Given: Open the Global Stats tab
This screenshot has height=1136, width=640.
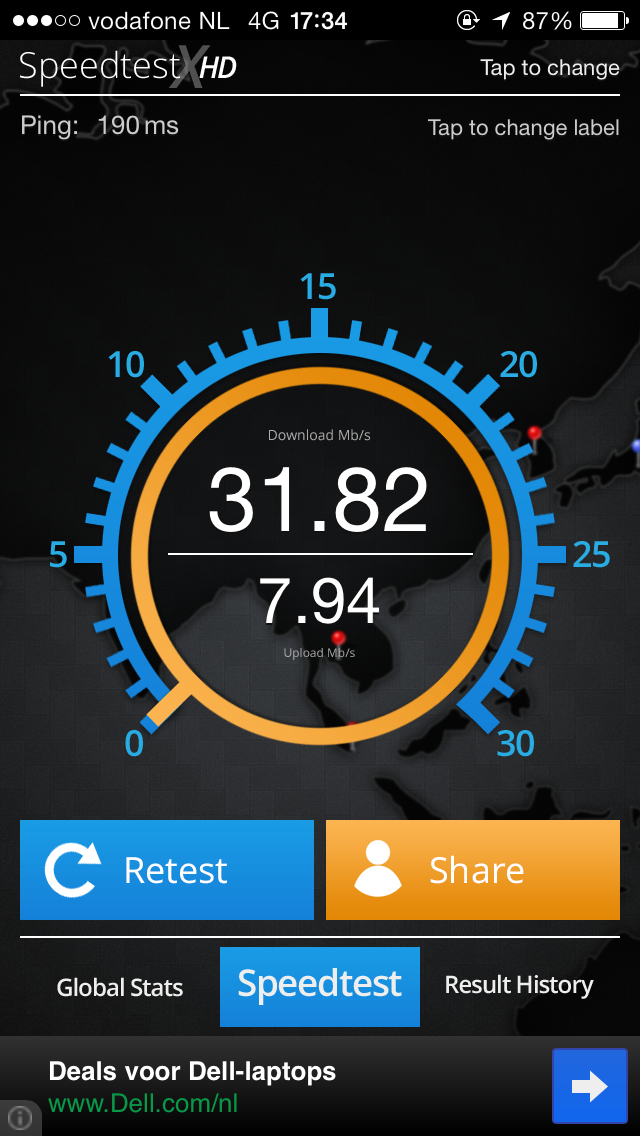Looking at the screenshot, I should click(x=120, y=988).
